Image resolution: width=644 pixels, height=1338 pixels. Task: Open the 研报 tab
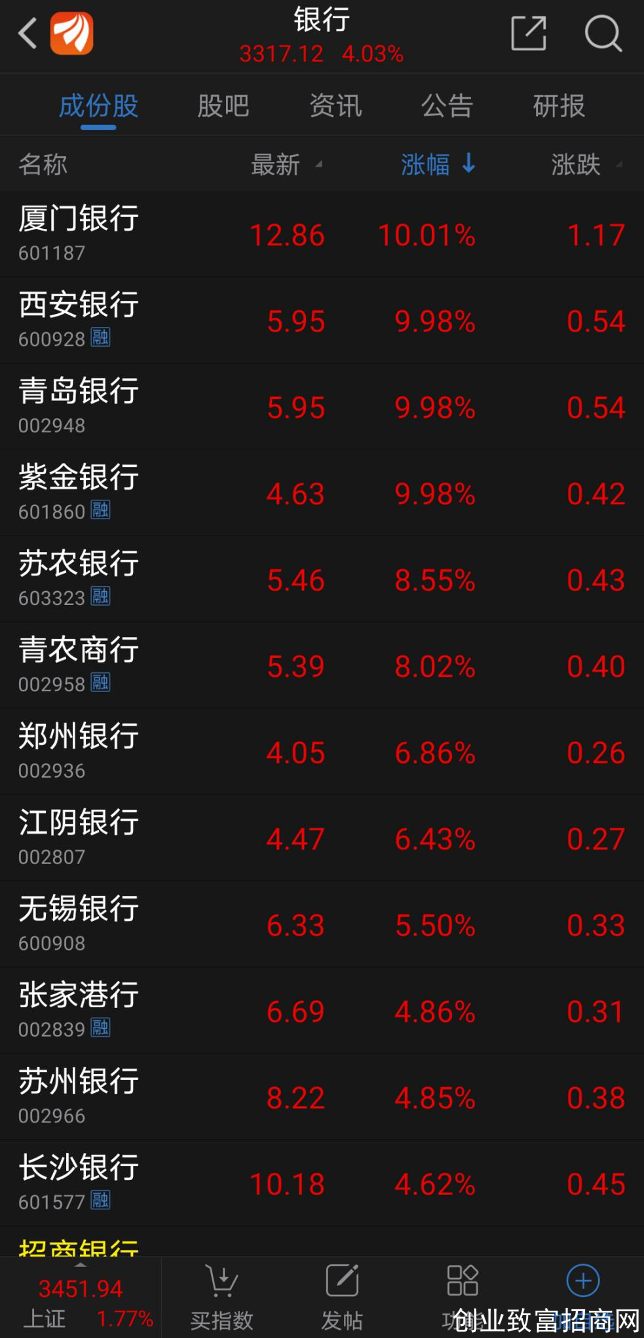(559, 106)
